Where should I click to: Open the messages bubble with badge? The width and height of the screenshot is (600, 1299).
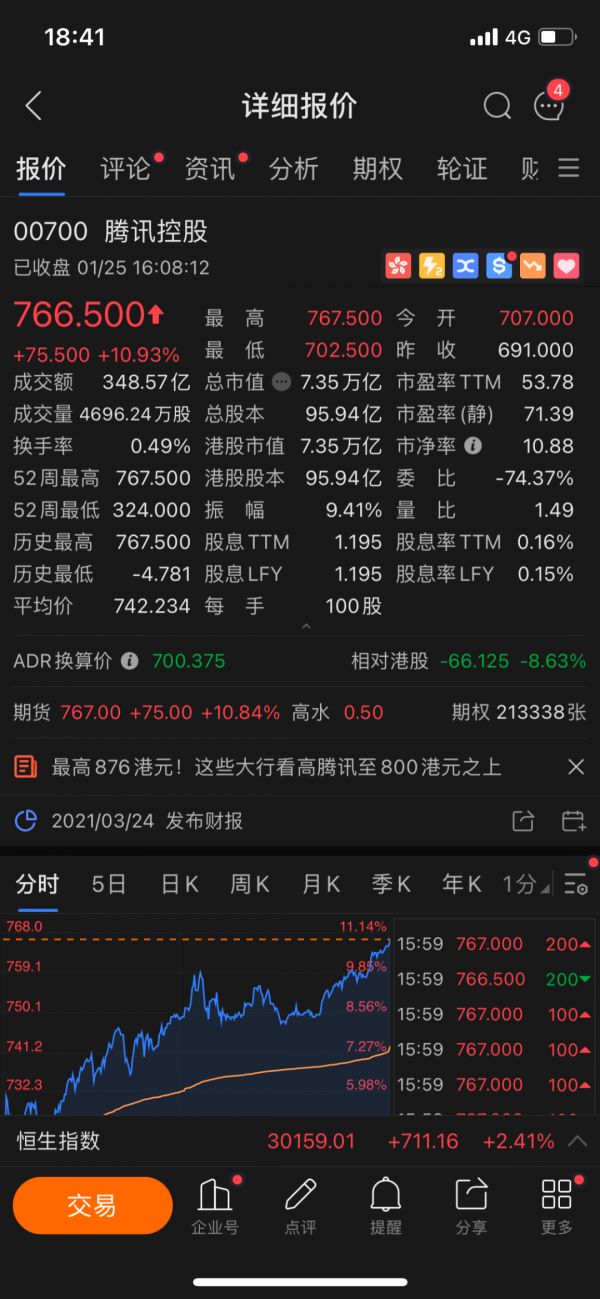[548, 106]
